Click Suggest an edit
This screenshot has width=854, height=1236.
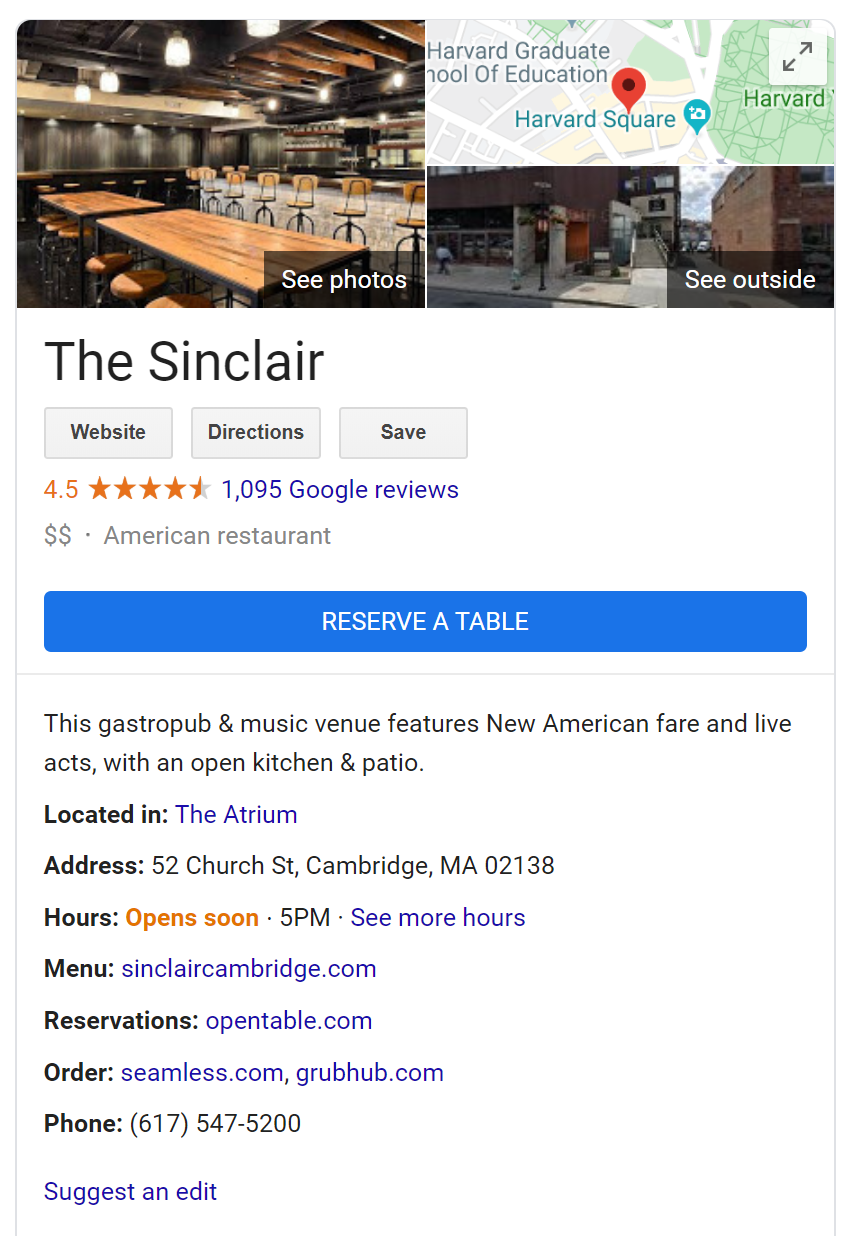pos(130,1191)
